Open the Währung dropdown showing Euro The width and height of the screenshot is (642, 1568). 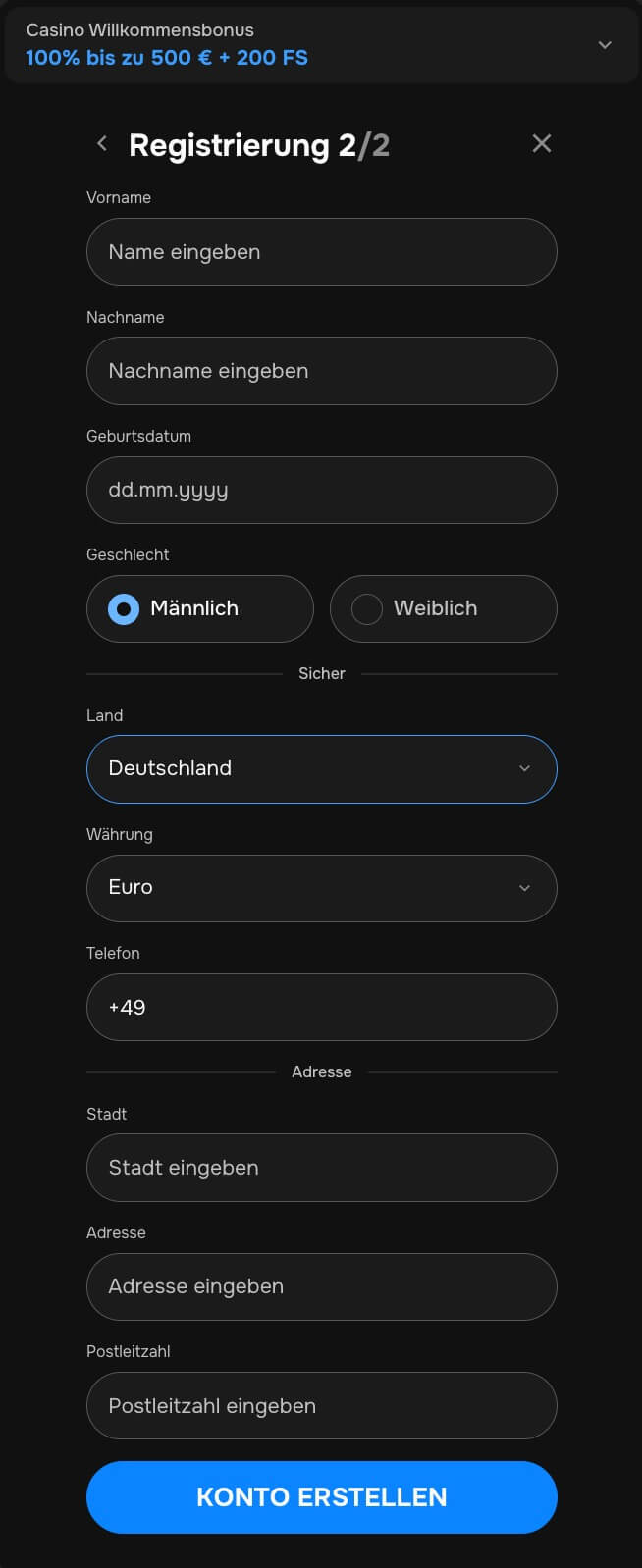click(x=321, y=888)
